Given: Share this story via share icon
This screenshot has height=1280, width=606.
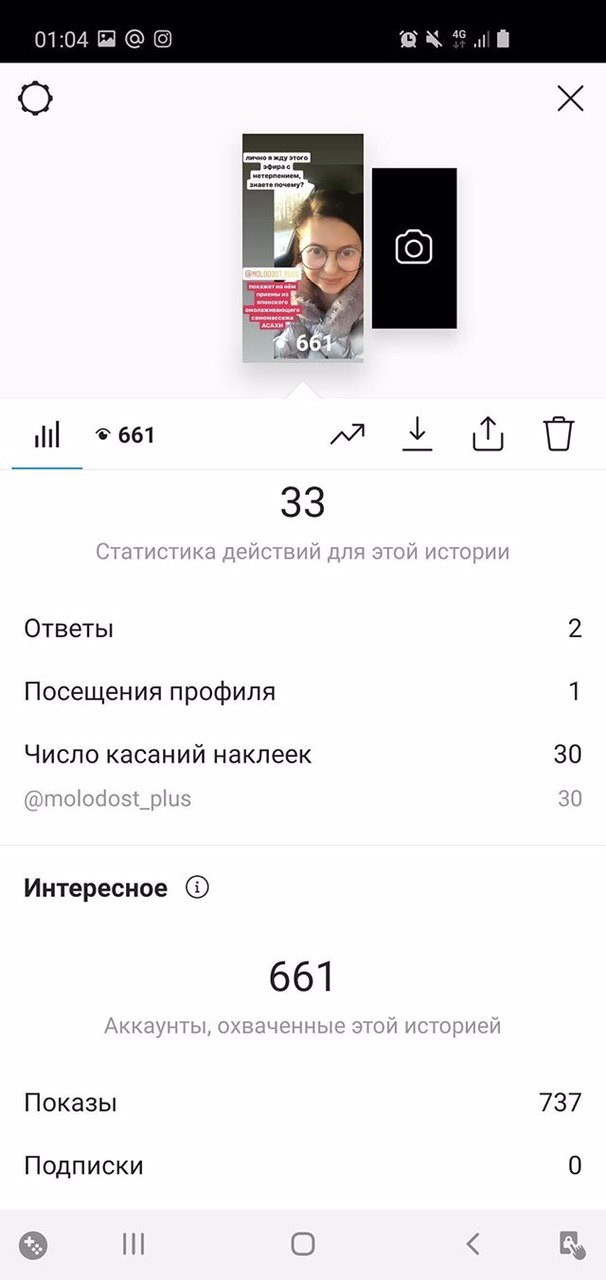Looking at the screenshot, I should click(487, 434).
